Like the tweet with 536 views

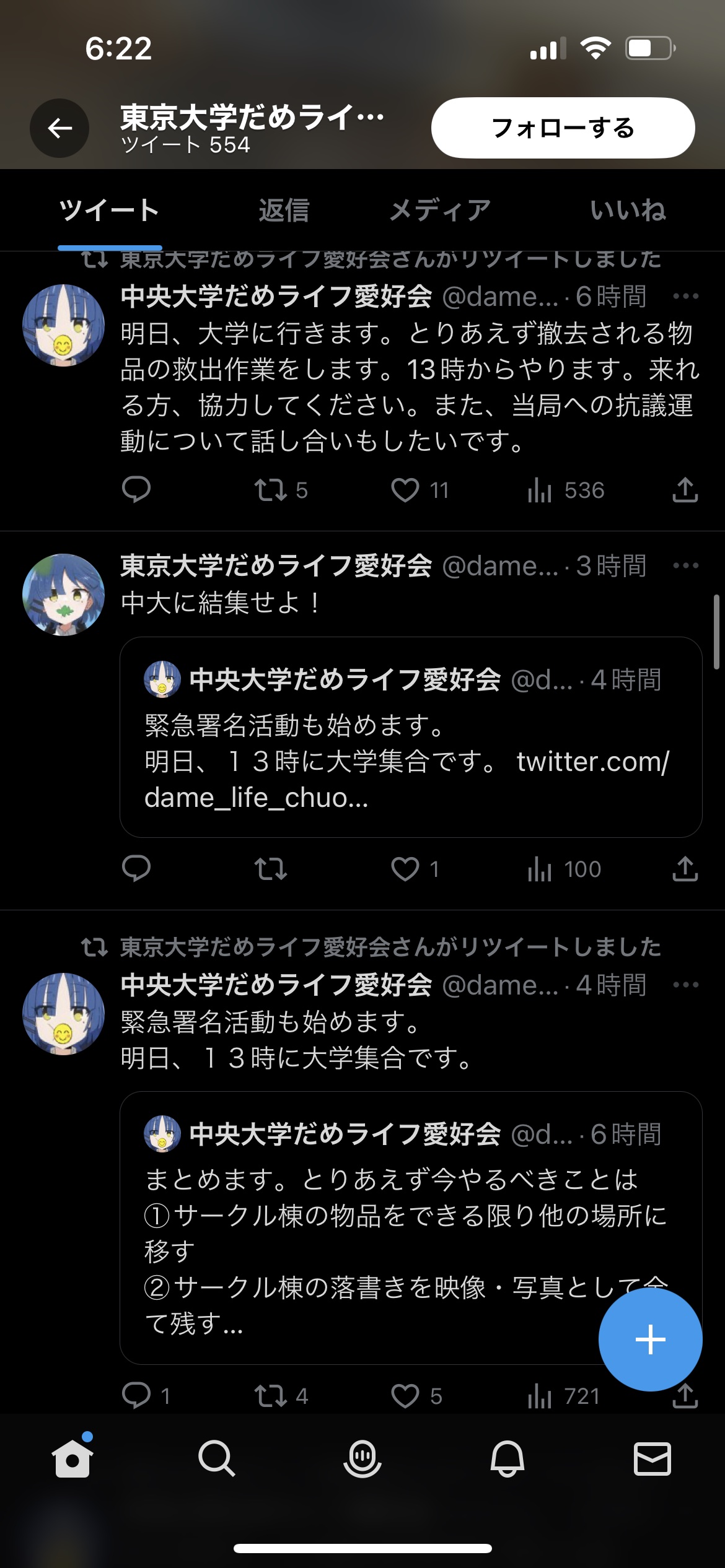point(406,490)
